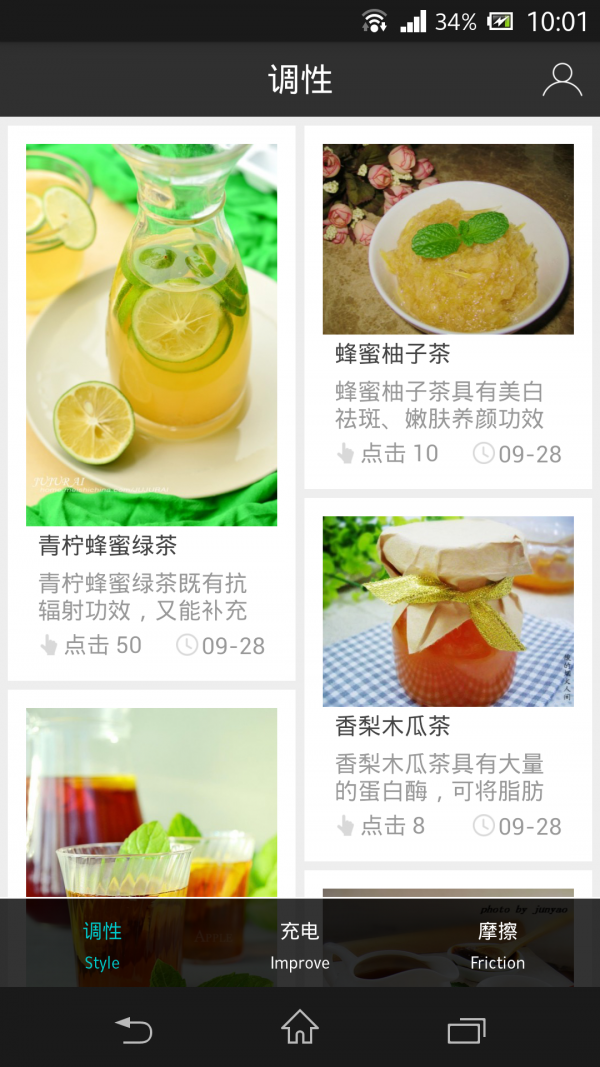600x1067 pixels.
Task: Go to the Android home screen
Action: (x=300, y=1028)
